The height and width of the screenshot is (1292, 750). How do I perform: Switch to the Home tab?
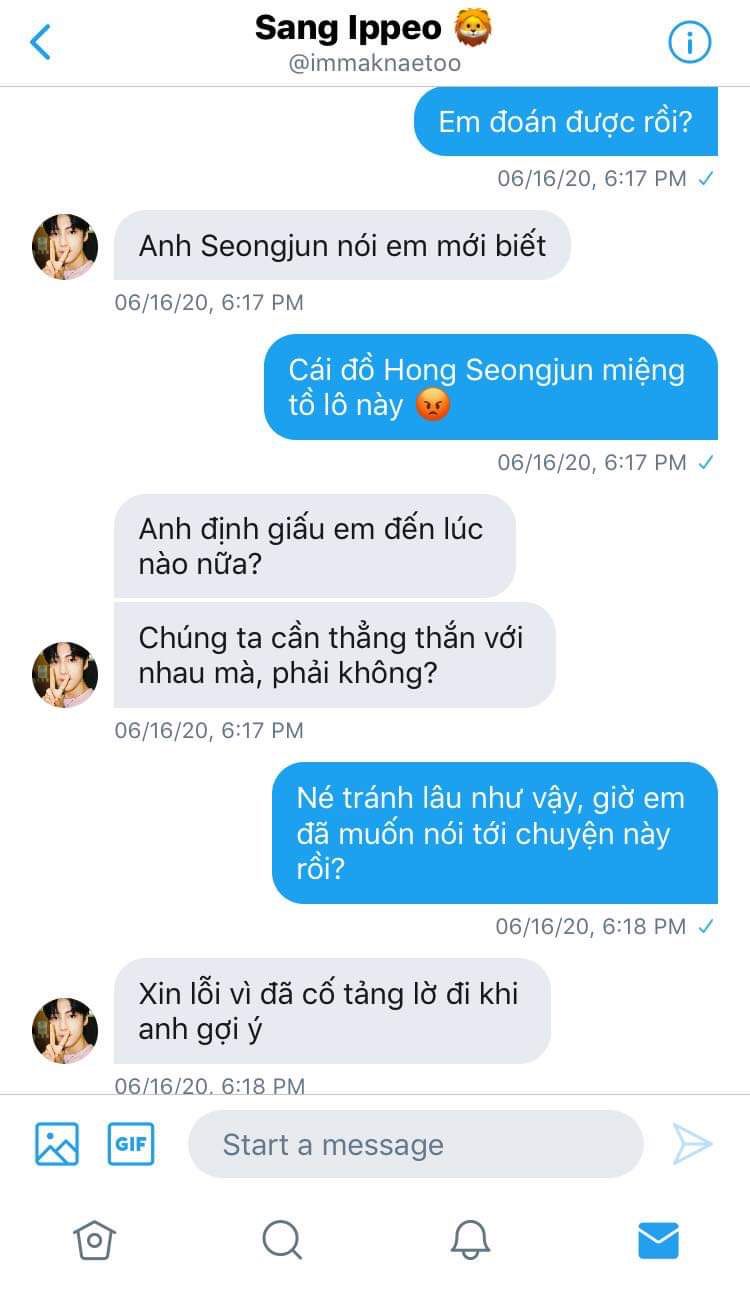(94, 1240)
